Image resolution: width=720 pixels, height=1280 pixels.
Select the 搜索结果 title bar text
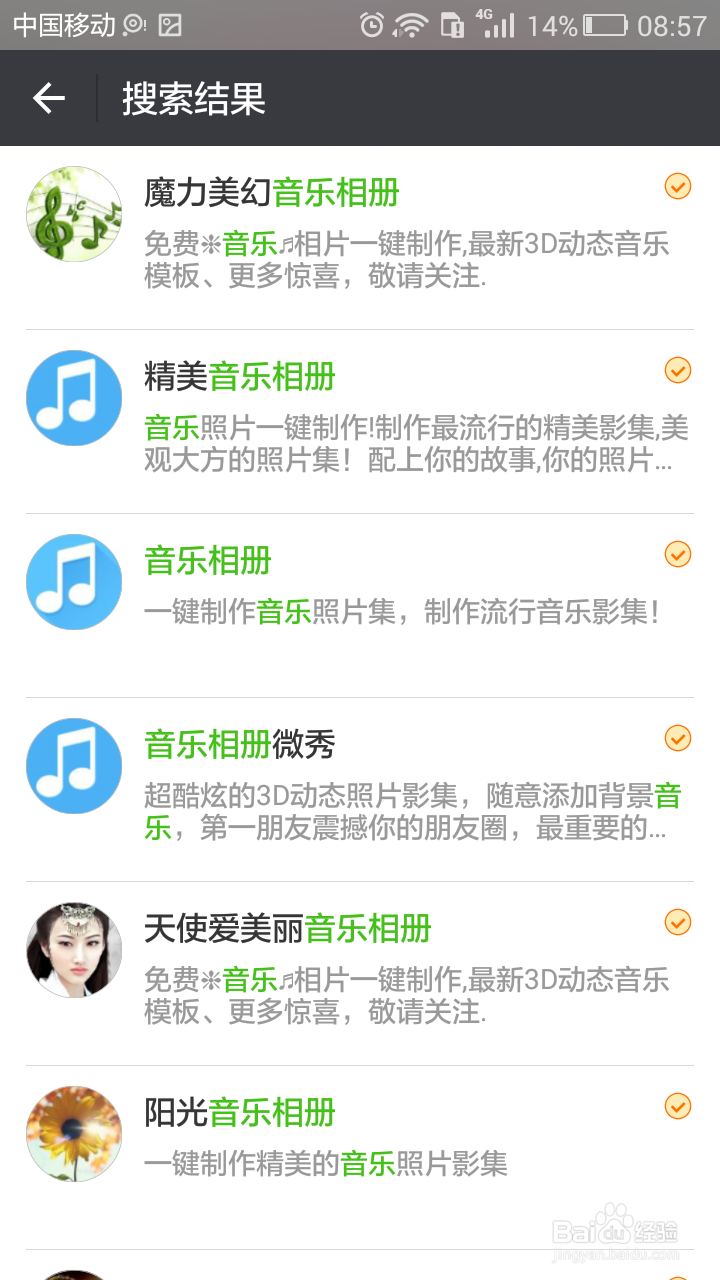pyautogui.click(x=193, y=98)
